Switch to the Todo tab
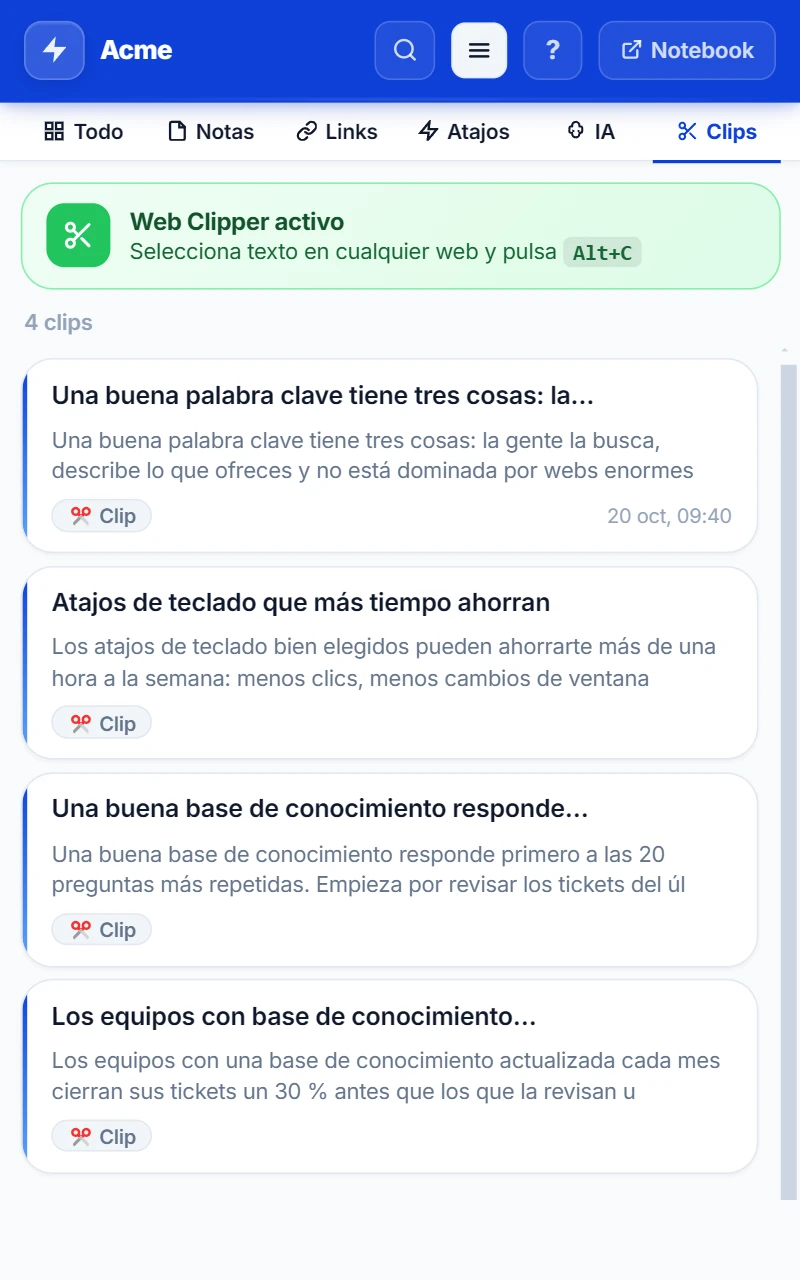The height and width of the screenshot is (1280, 800). coord(84,132)
